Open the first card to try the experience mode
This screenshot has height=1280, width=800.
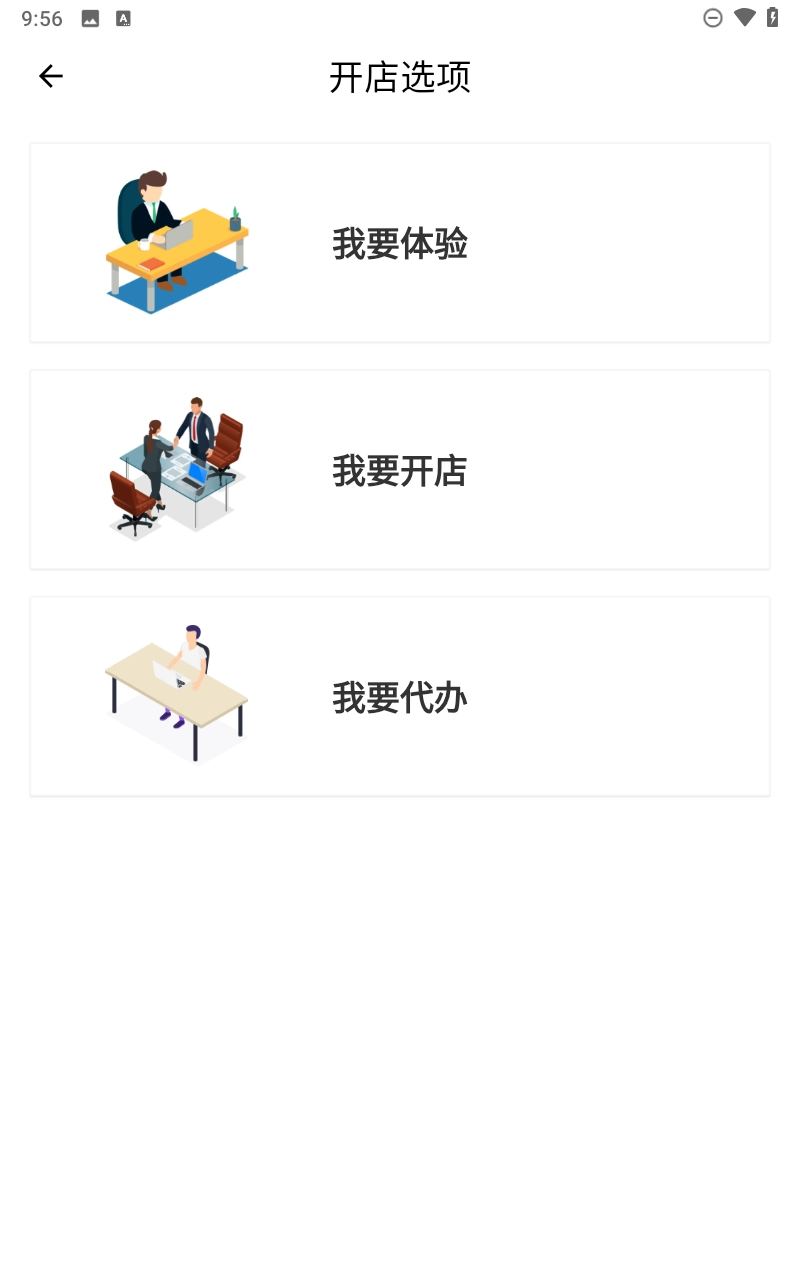[x=400, y=241]
